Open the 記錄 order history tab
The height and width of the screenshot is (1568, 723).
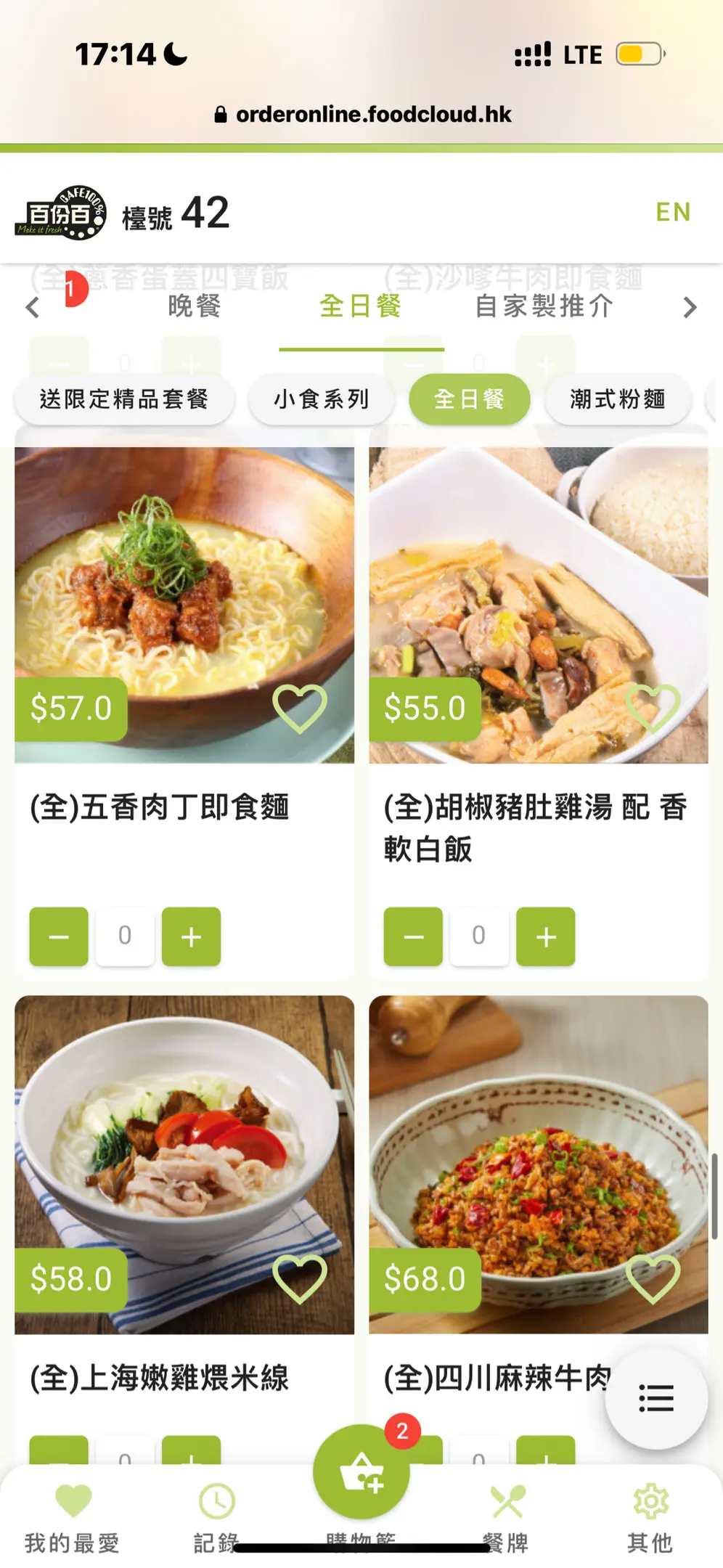pos(216,1517)
